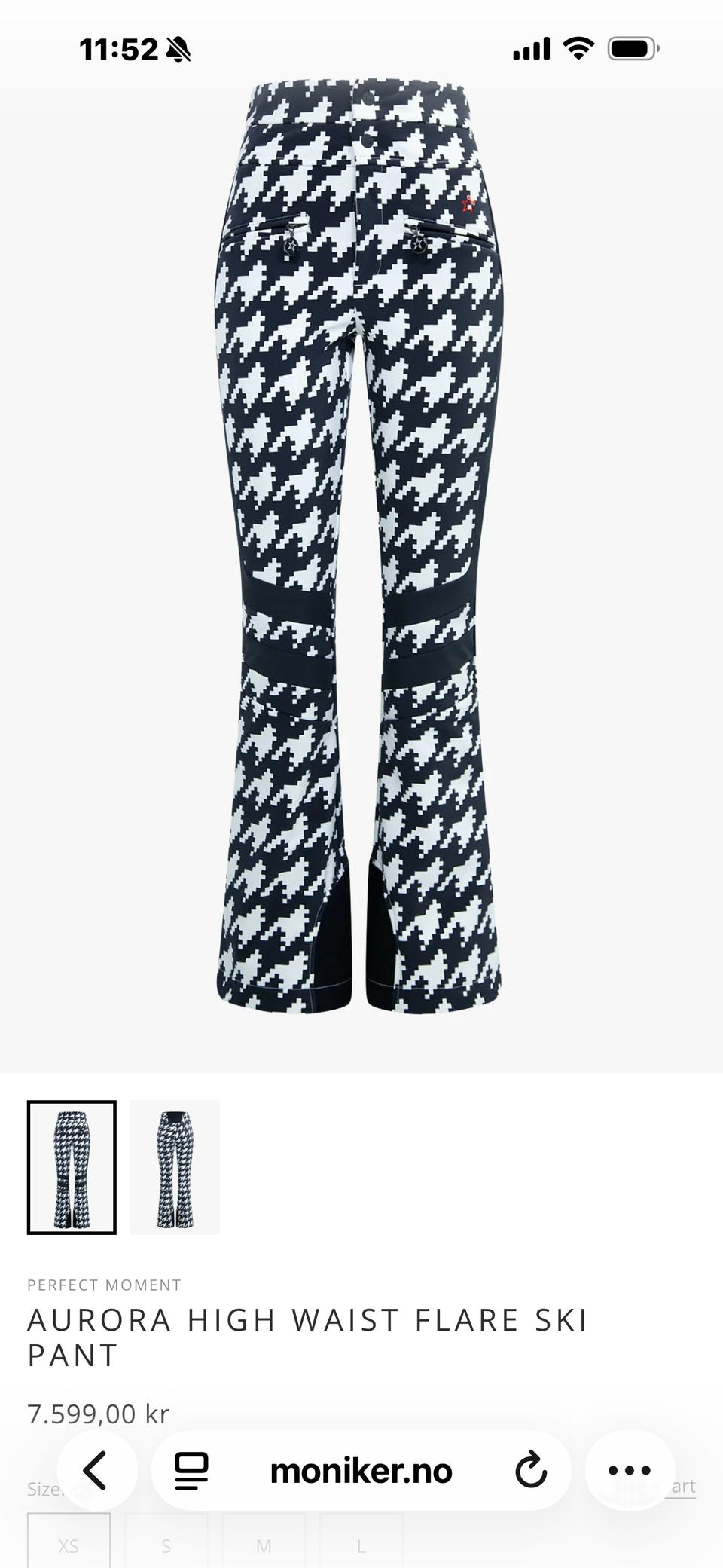Tap the moniker.no address bar
The width and height of the screenshot is (723, 1568).
coord(361,1471)
